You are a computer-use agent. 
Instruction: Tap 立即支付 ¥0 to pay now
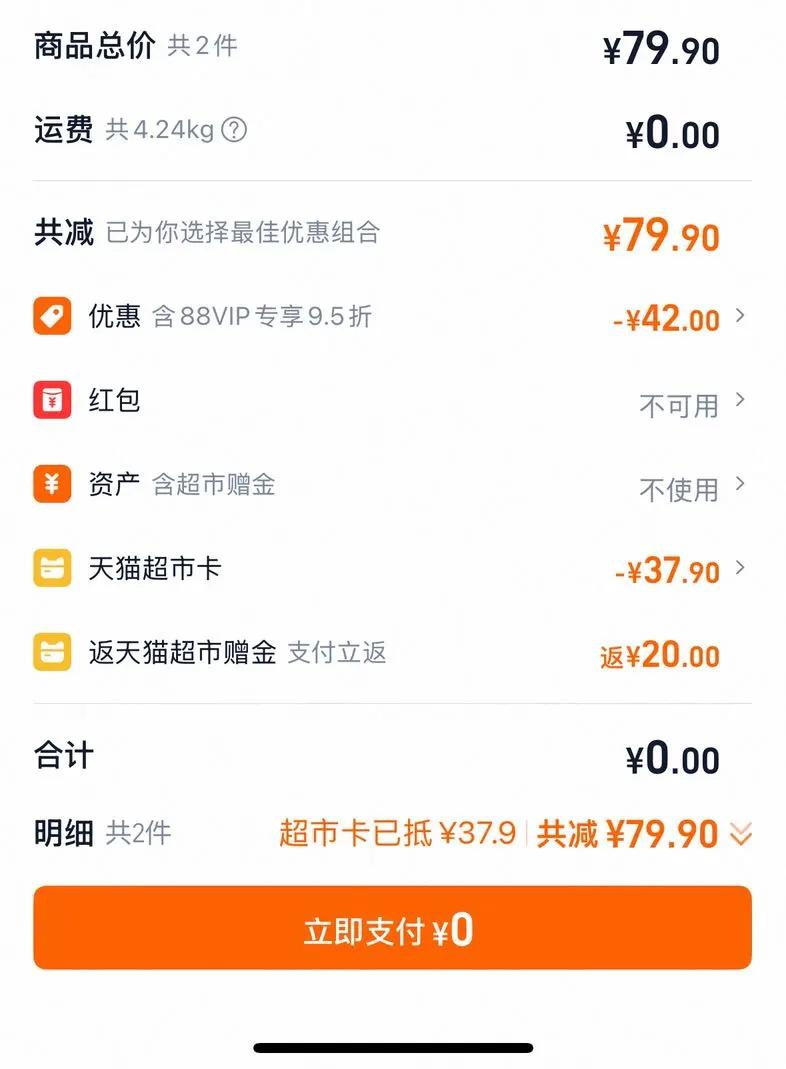pos(392,927)
